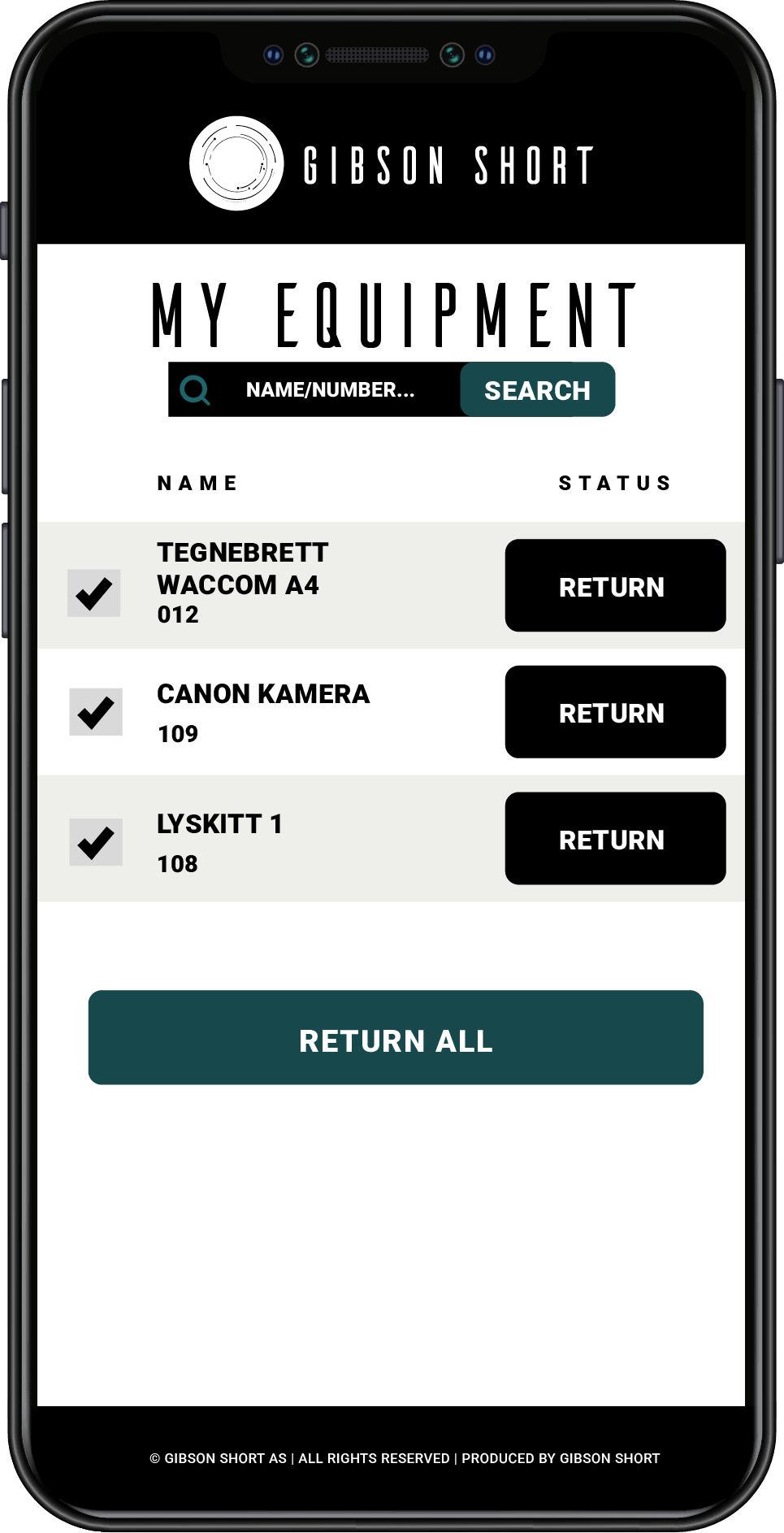Return the Tegnebrett Waccom A4 012
784x1533 pixels.
click(x=615, y=586)
